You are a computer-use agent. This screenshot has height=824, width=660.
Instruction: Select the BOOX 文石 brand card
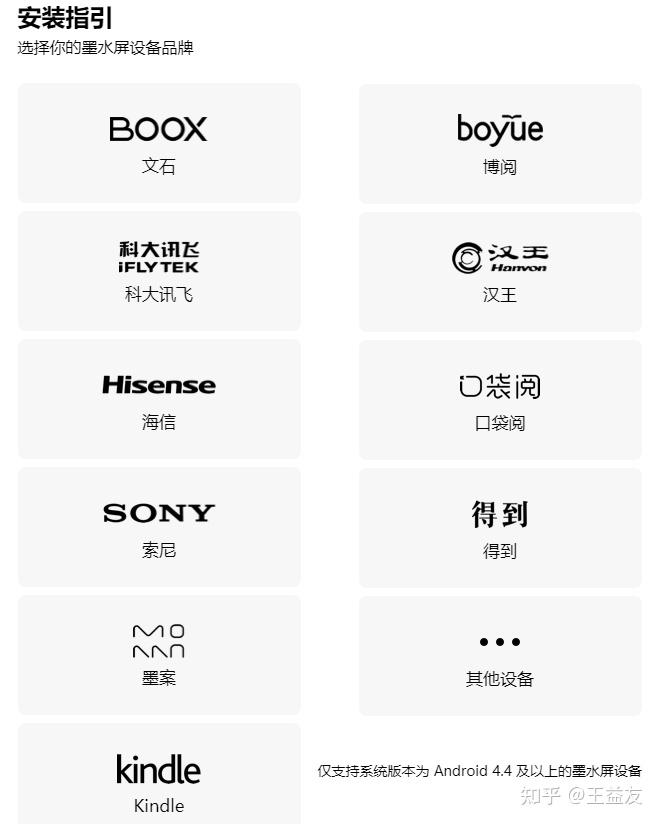[159, 143]
